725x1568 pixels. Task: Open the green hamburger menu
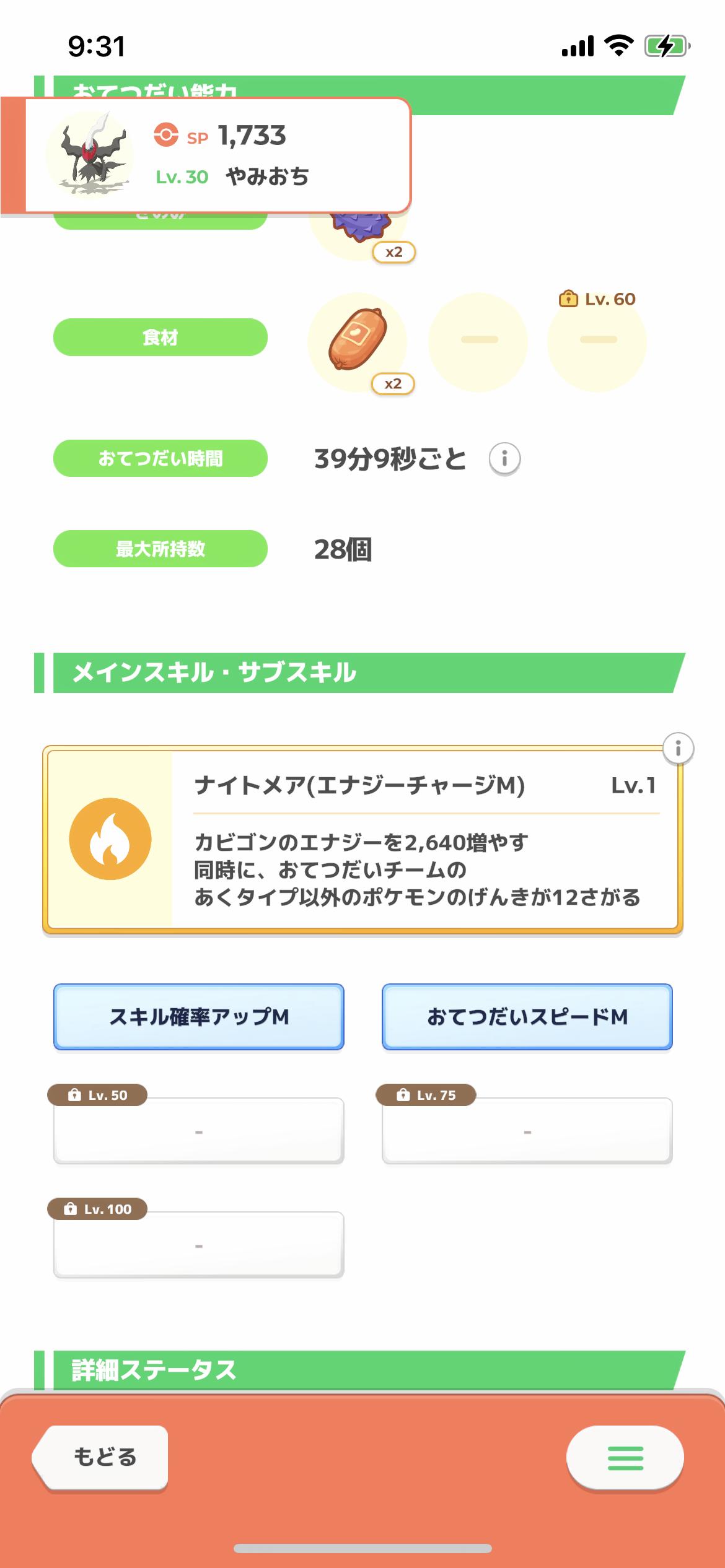click(625, 1458)
